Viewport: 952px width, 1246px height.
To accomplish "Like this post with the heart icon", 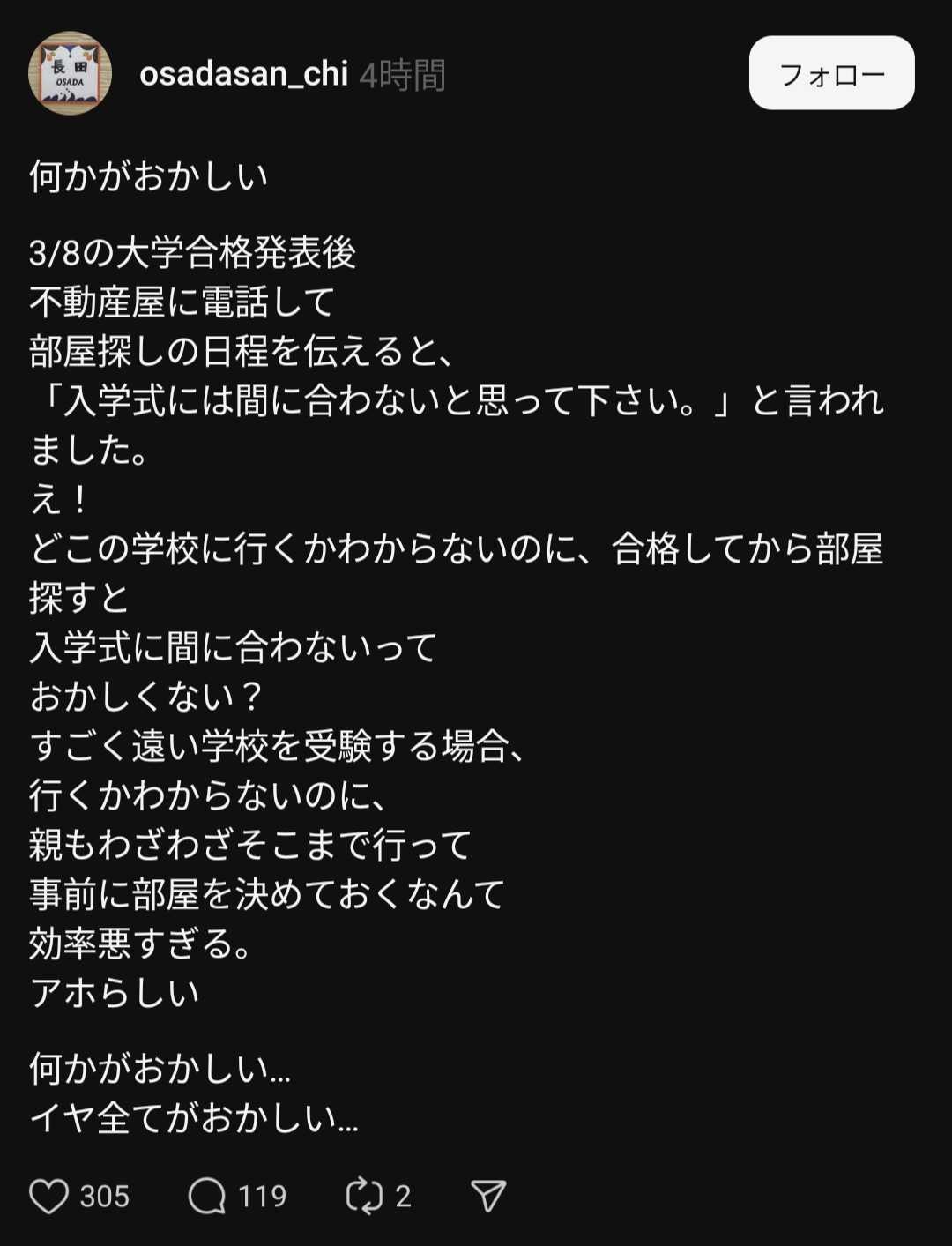I will pos(49,1196).
